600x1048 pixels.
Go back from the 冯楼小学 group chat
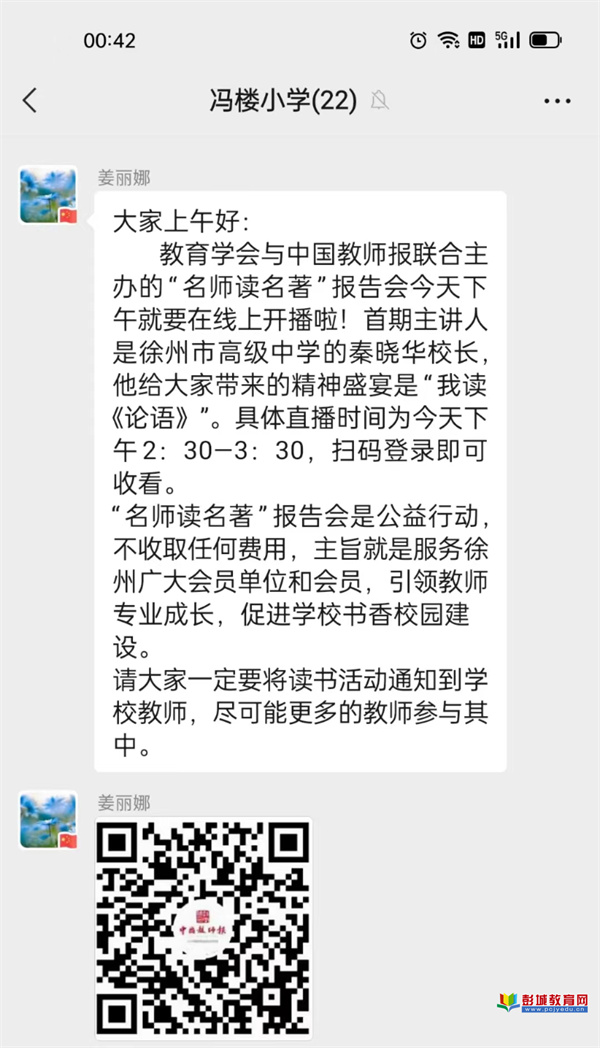(30, 100)
